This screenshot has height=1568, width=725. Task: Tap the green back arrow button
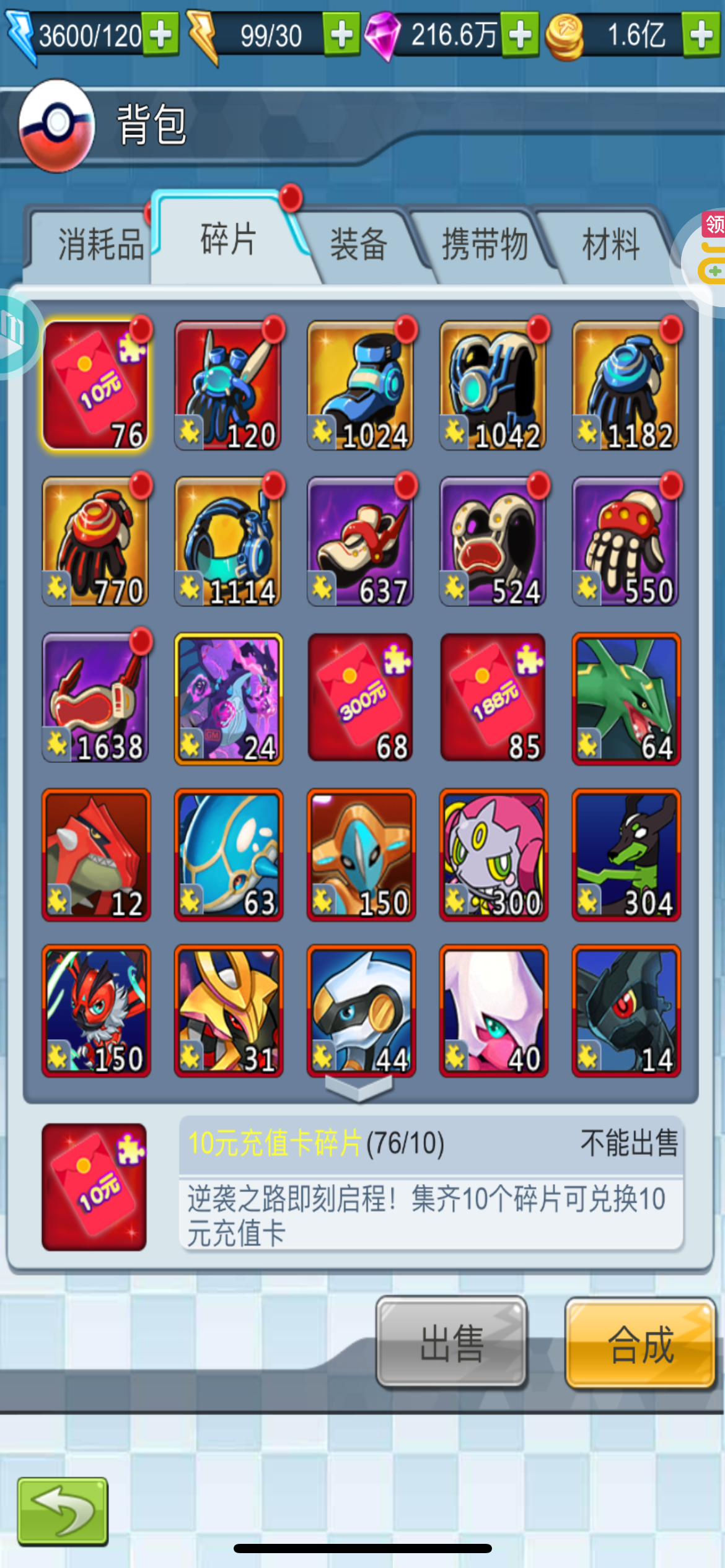pos(63,1510)
